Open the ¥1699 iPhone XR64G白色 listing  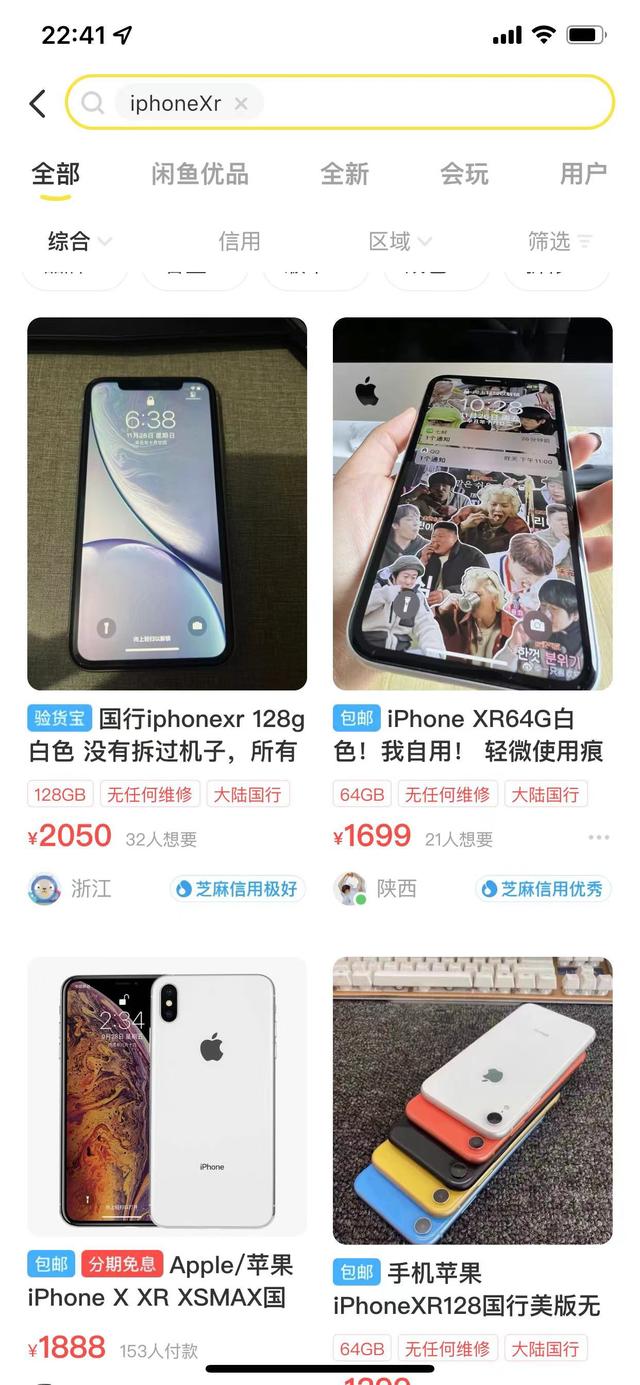[x=472, y=504]
